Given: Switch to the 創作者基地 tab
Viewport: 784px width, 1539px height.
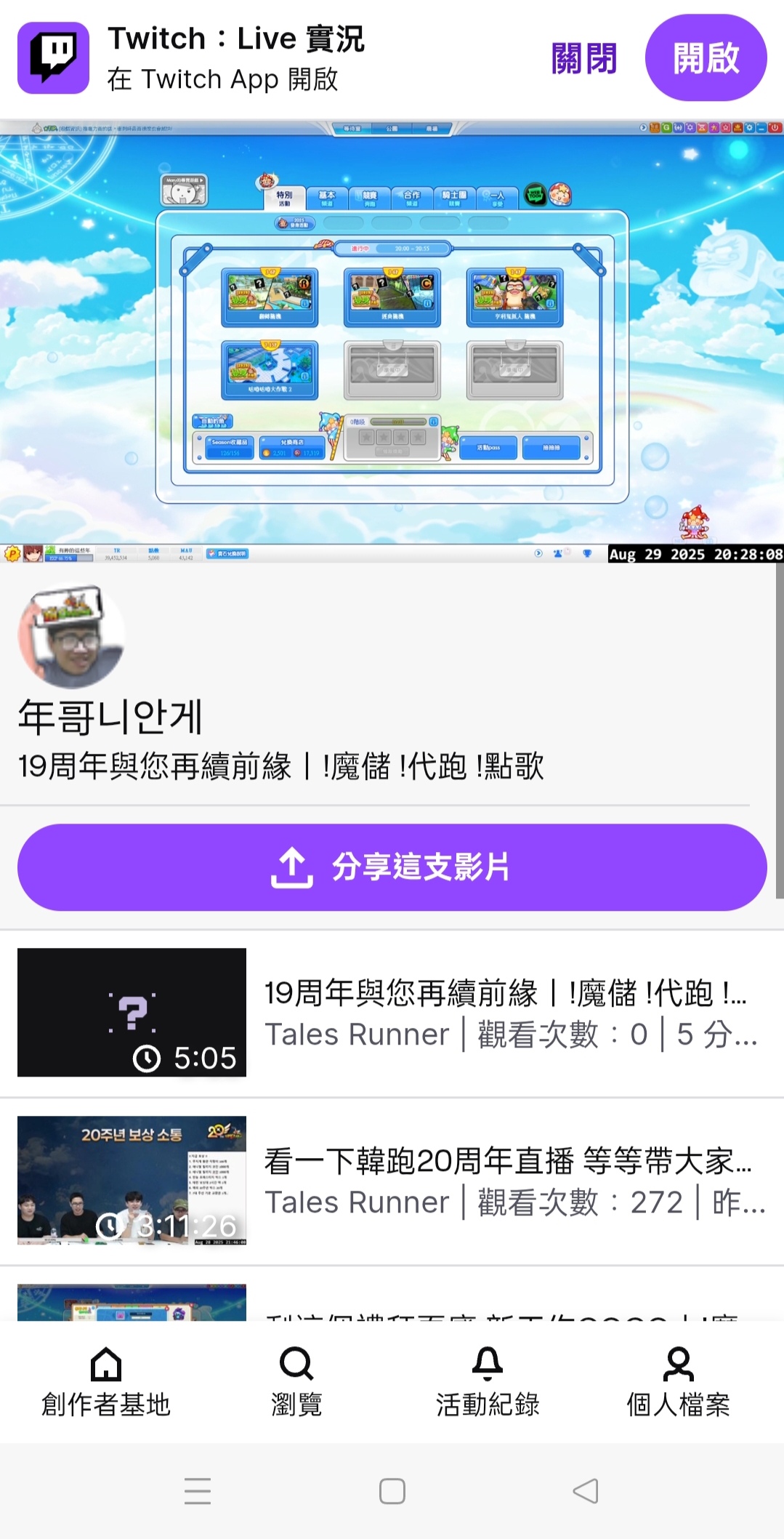Looking at the screenshot, I should click(106, 1382).
